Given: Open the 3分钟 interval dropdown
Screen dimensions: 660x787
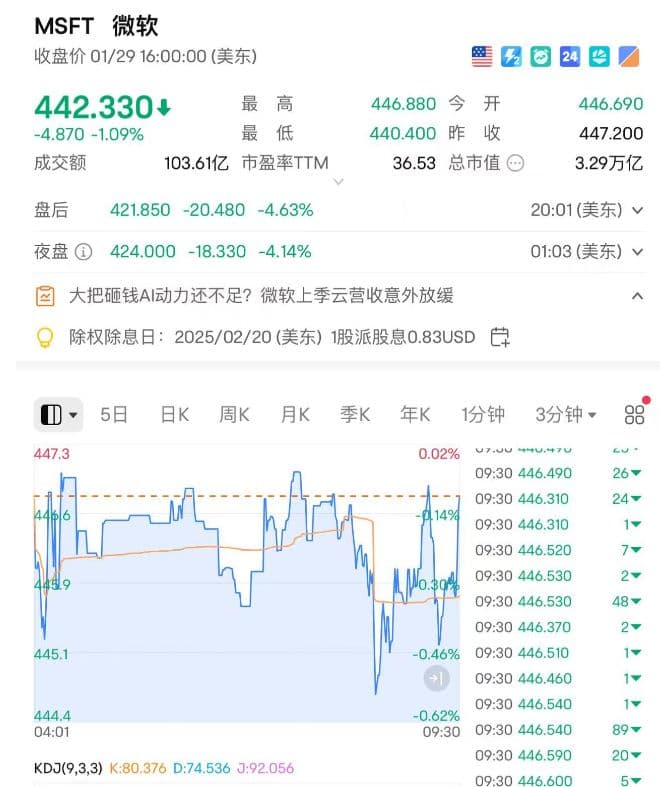Looking at the screenshot, I should 566,414.
